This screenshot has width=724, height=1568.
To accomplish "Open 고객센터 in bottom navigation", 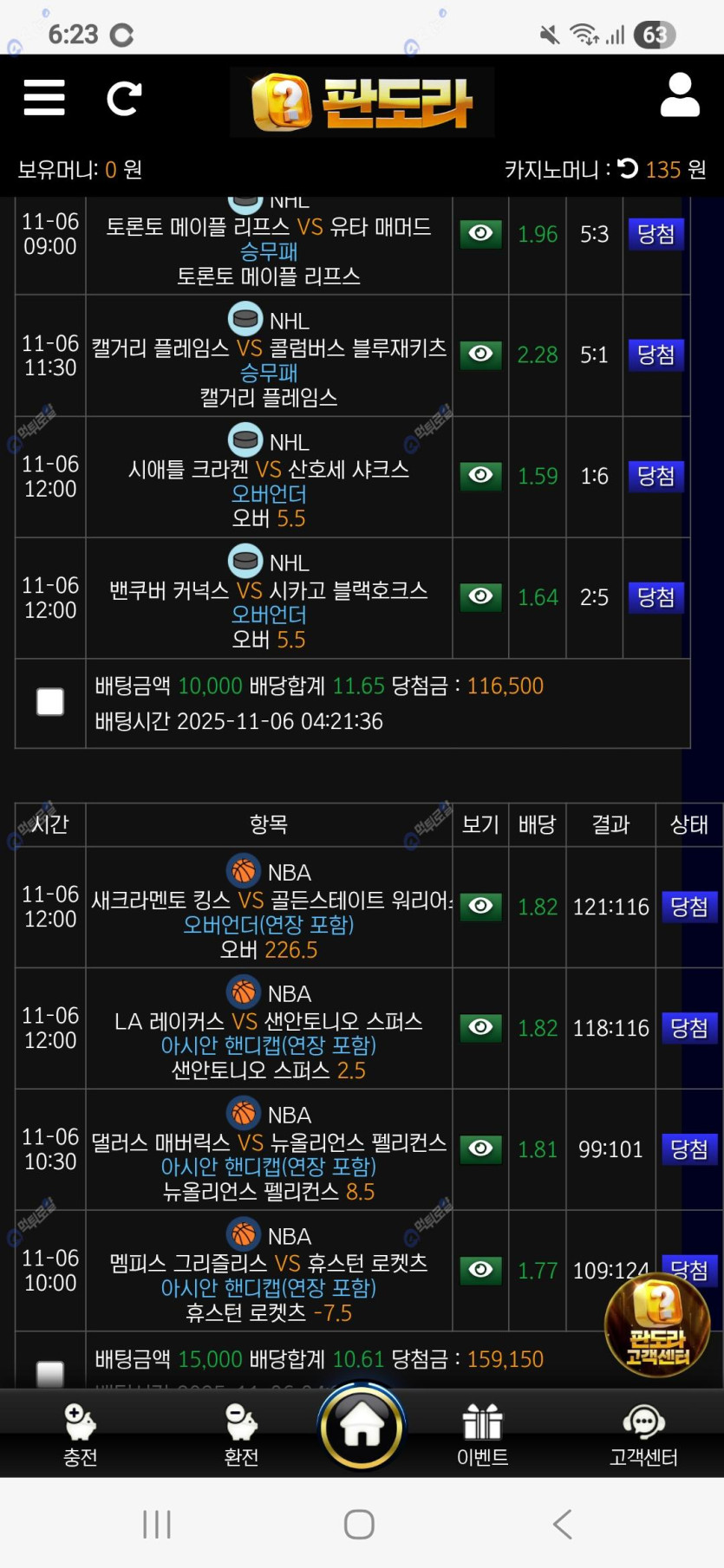I will (643, 1435).
